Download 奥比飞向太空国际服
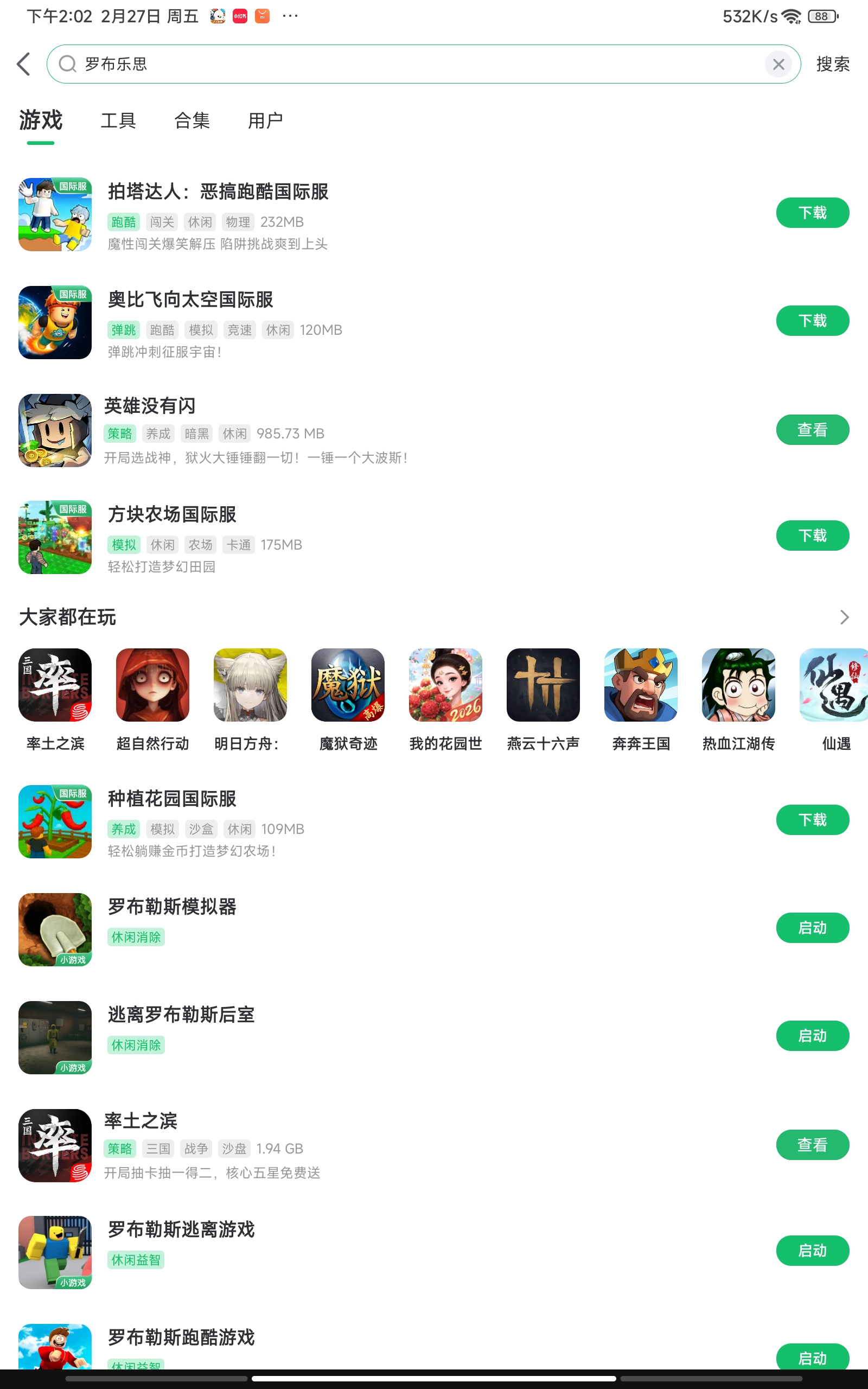Viewport: 868px width, 1389px height. [812, 321]
